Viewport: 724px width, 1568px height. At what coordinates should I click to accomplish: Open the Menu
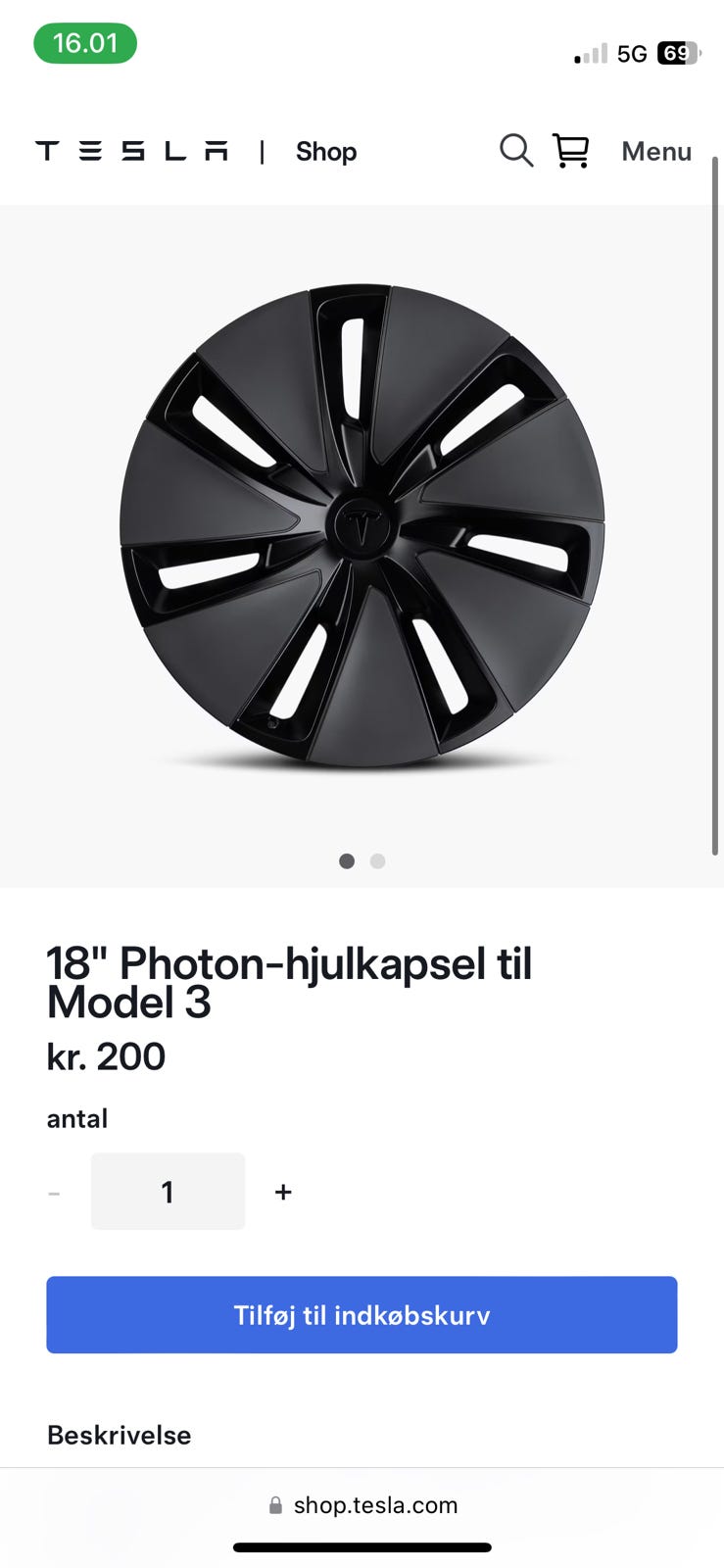656,152
